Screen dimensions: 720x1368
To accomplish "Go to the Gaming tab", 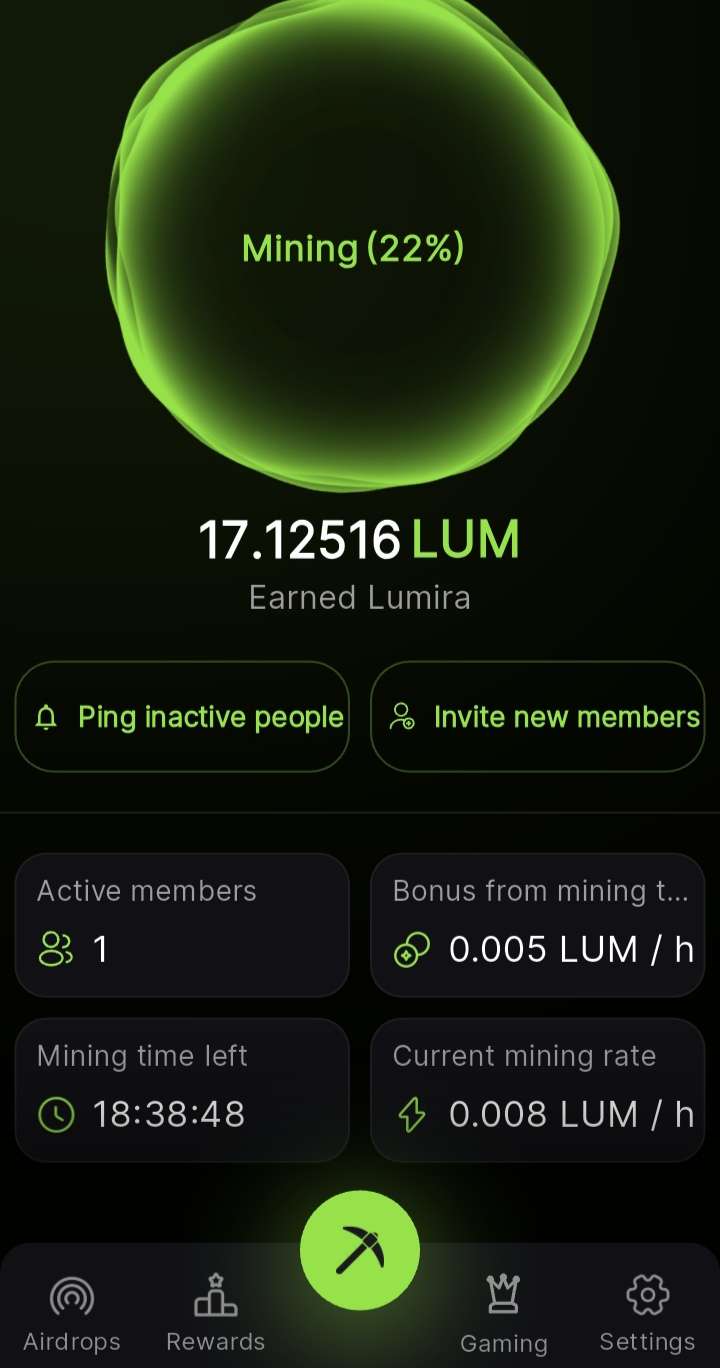I will (x=504, y=1314).
